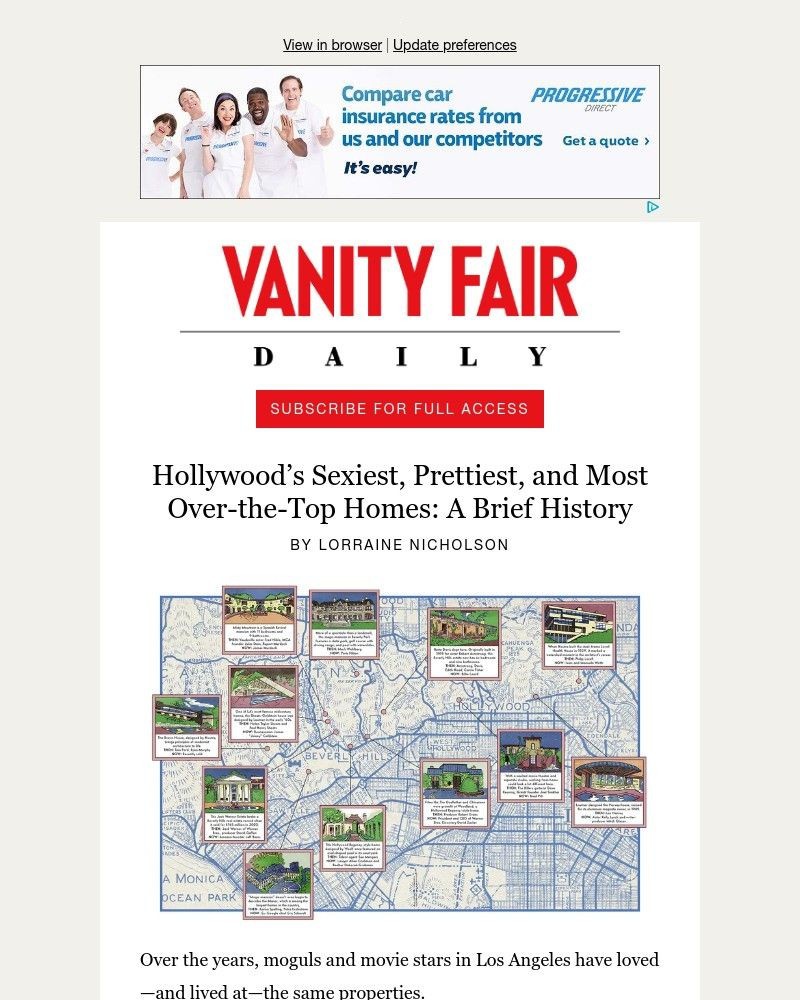The width and height of the screenshot is (800, 1000).
Task: Click the Subscribe for Full Access button
Action: (400, 409)
